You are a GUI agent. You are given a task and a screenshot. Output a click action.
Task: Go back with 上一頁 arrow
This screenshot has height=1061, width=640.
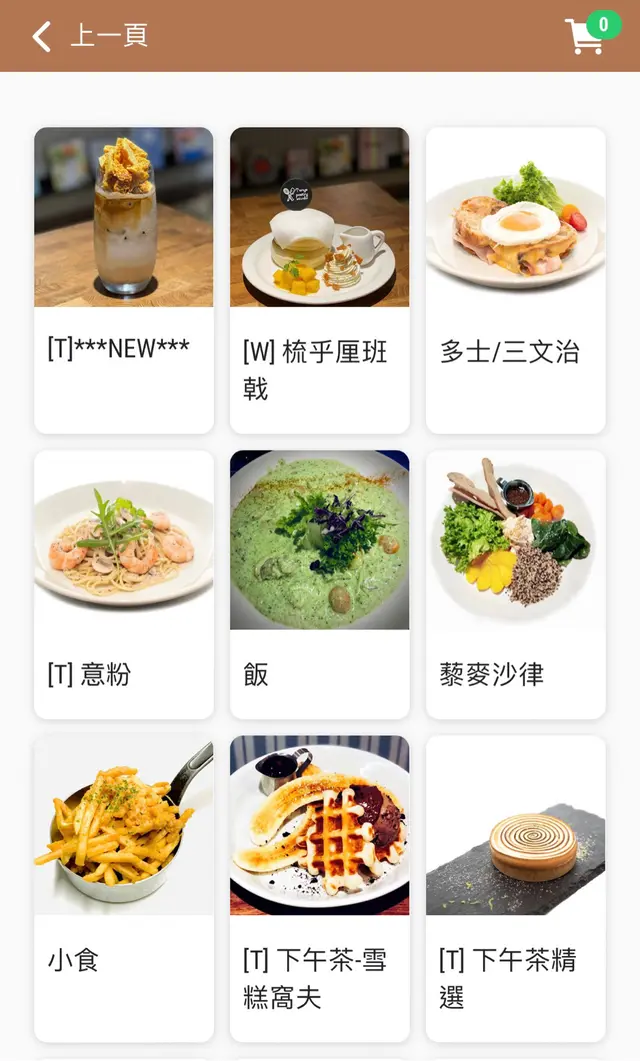coord(42,37)
